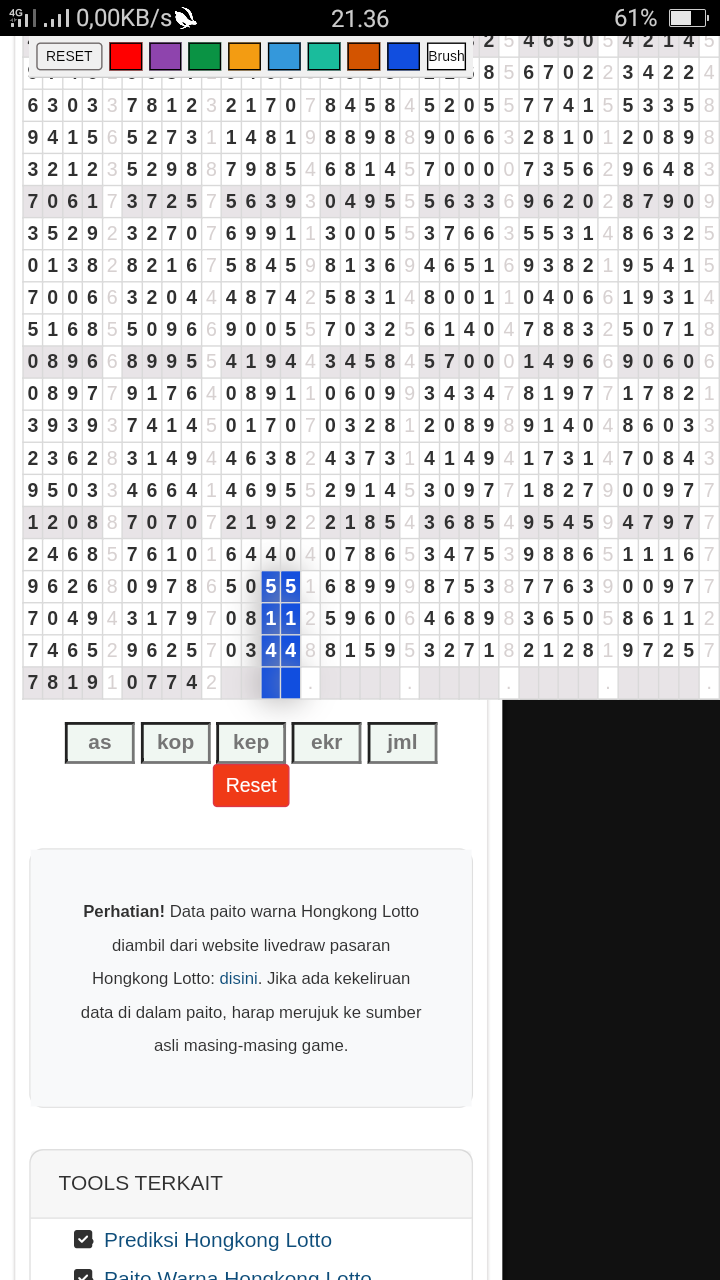Tap the 'jml' filter button

point(403,743)
